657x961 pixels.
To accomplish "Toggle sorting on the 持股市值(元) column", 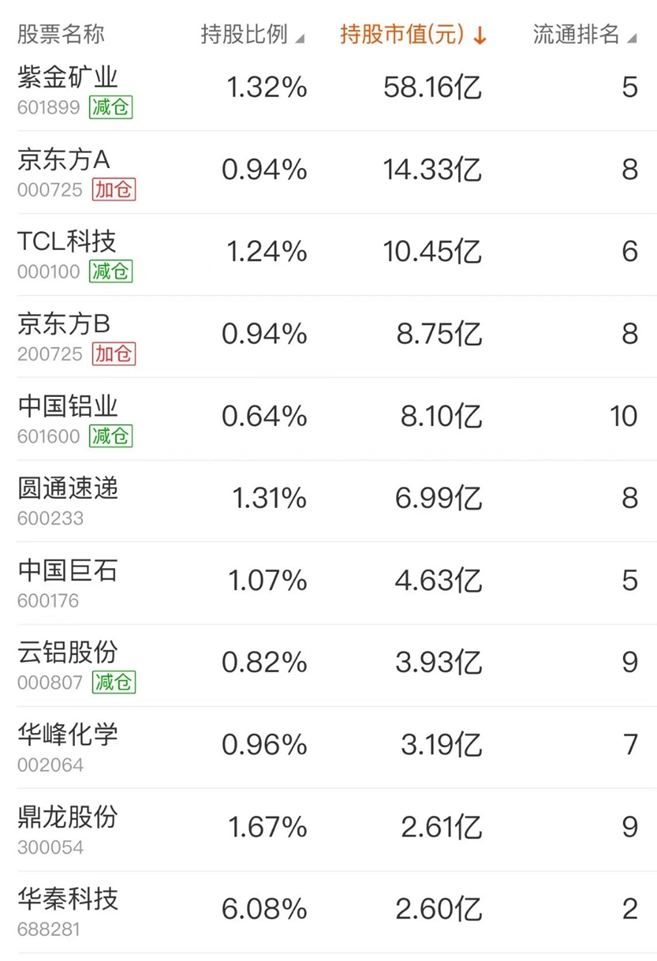I will coord(412,35).
